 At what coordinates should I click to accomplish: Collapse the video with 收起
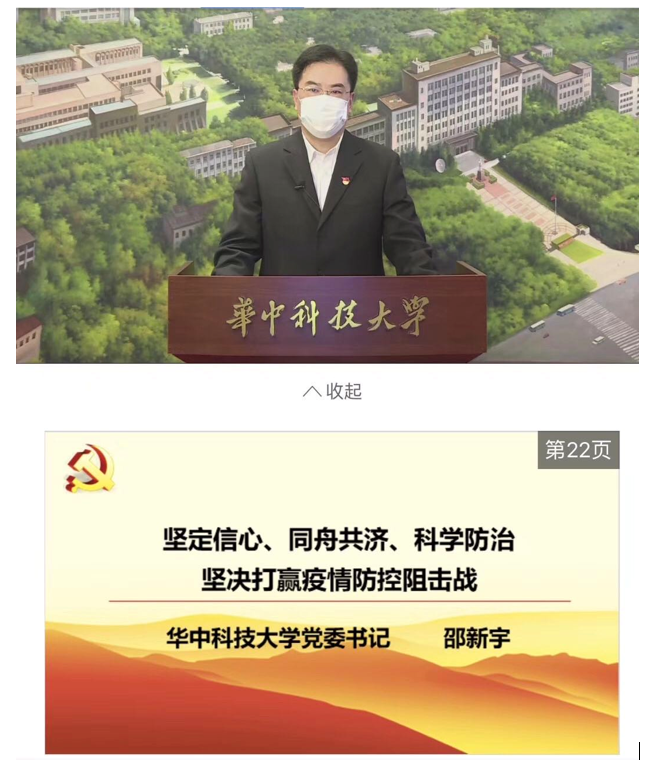click(332, 392)
